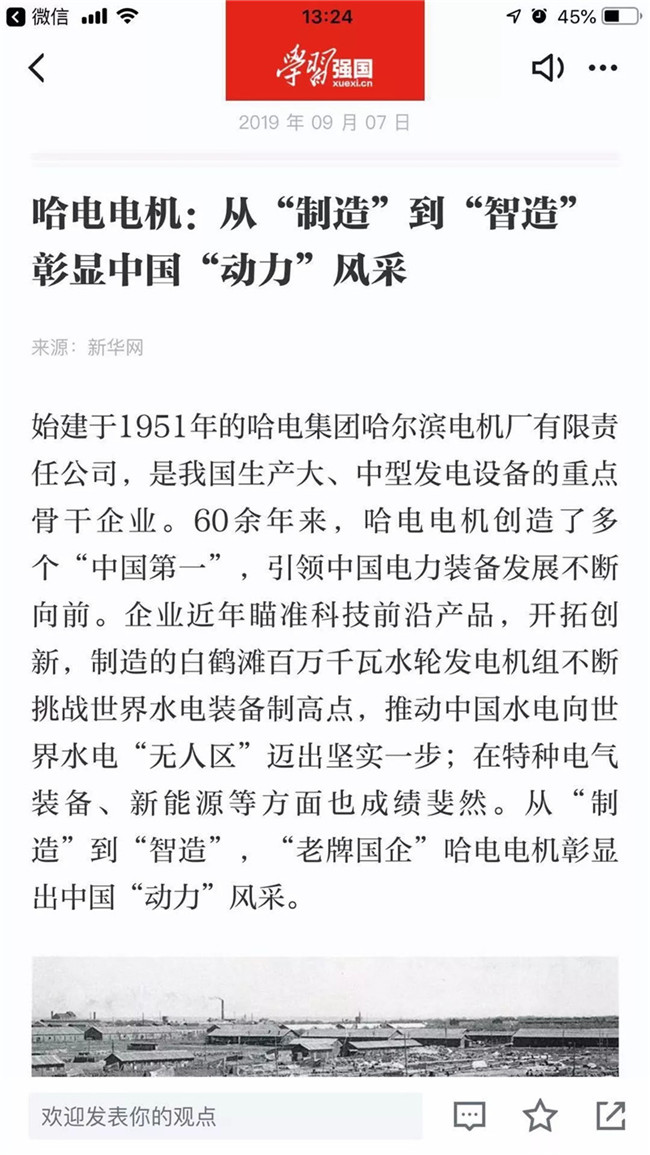View comments via the speech bubble icon

[x=470, y=1115]
